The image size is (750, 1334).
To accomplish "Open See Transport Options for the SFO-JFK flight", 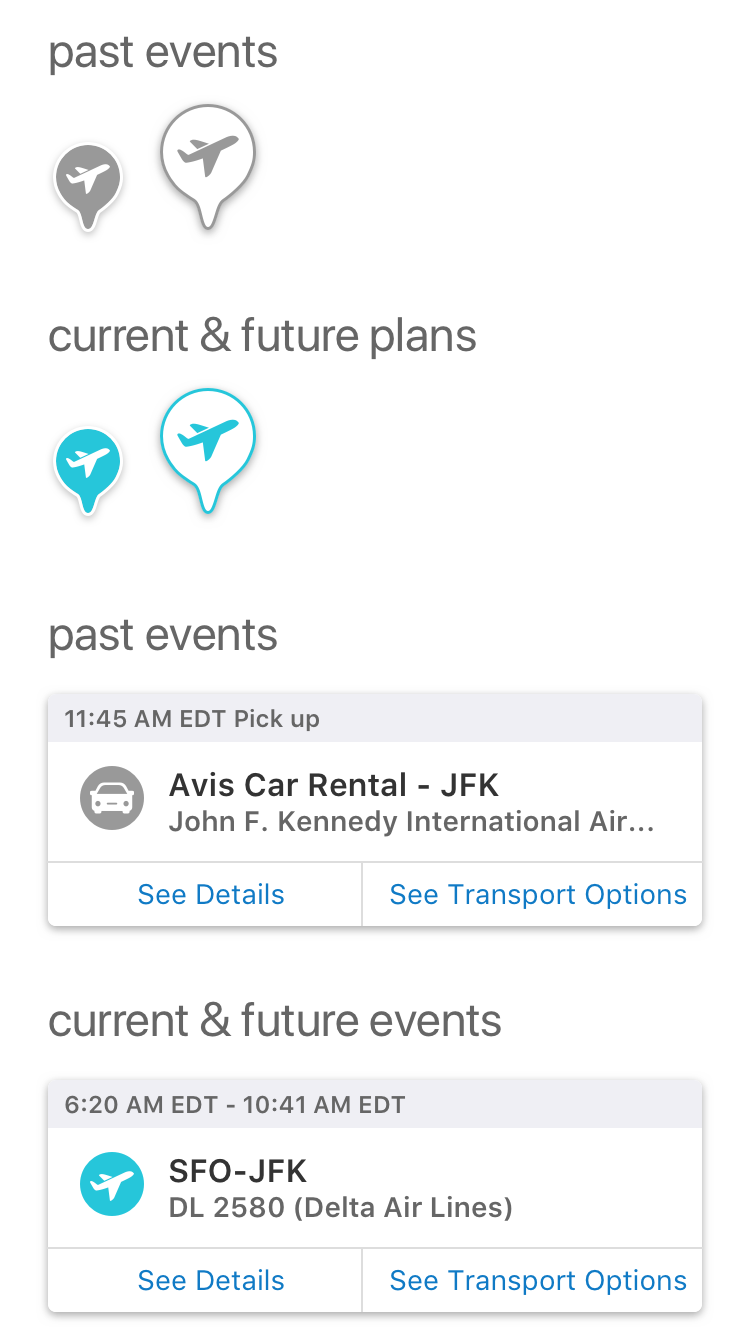I will click(x=538, y=1280).
